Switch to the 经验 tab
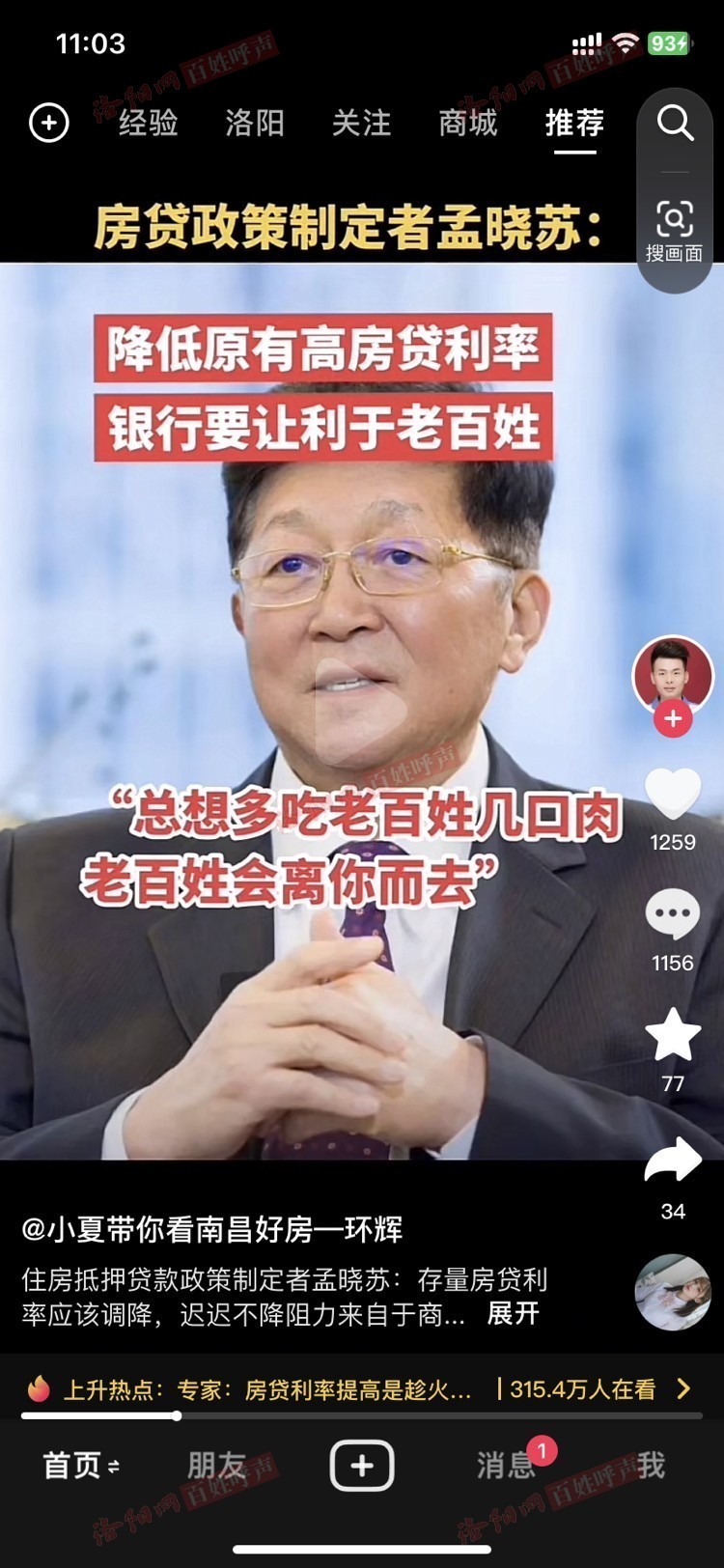This screenshot has width=724, height=1568. click(149, 123)
